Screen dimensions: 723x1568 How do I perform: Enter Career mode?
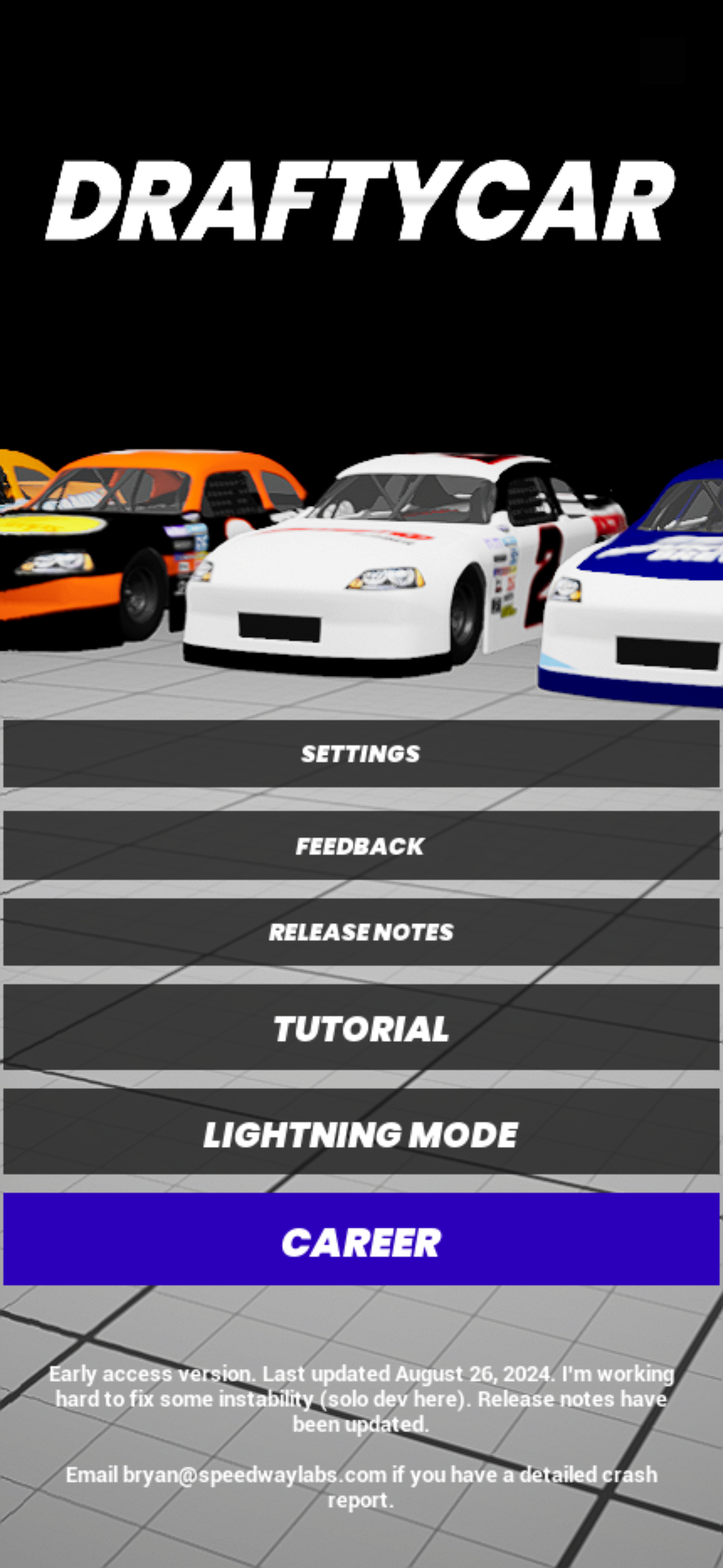(361, 1242)
